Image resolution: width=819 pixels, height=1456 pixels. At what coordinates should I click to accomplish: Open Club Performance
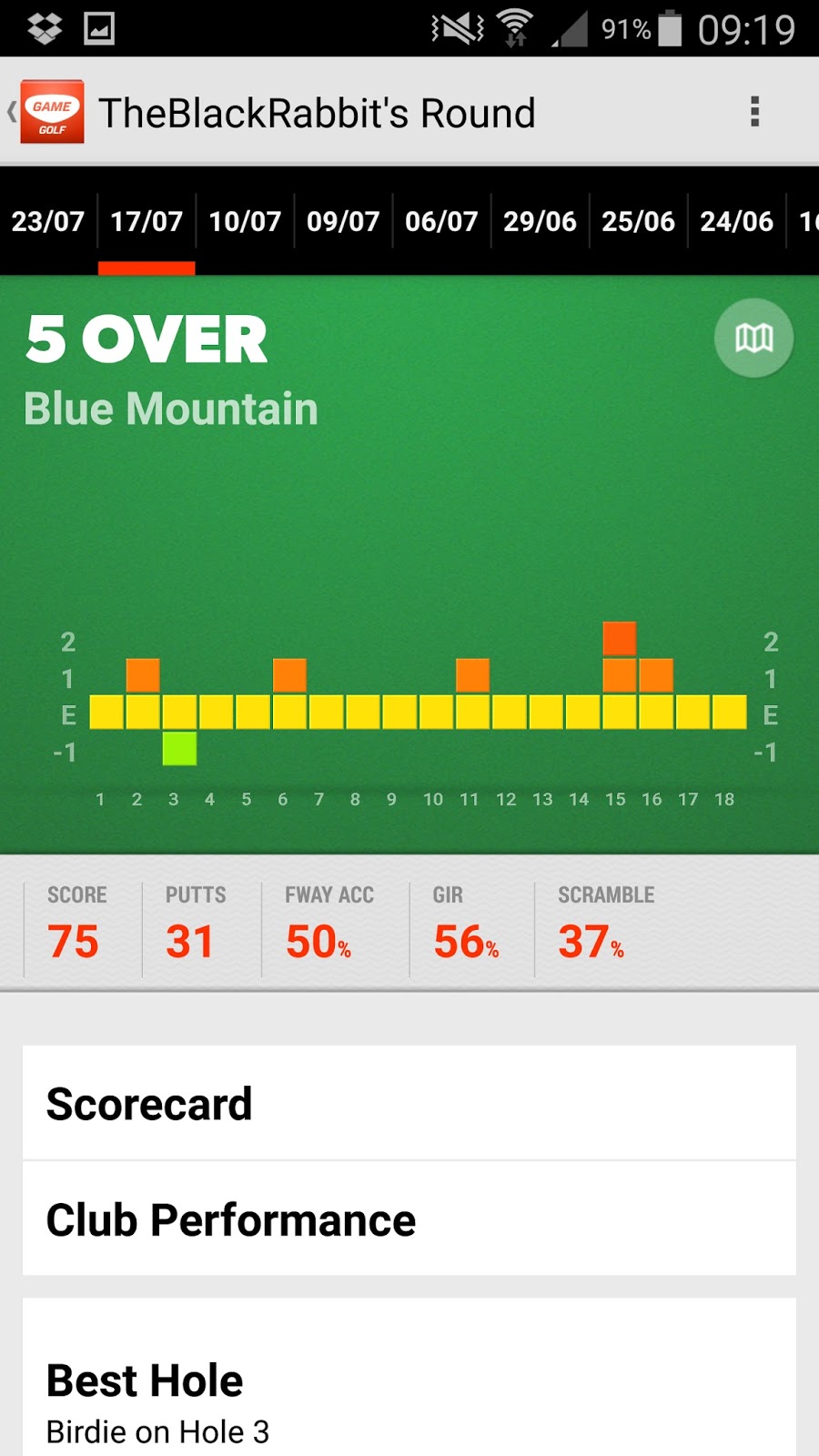click(x=409, y=1218)
